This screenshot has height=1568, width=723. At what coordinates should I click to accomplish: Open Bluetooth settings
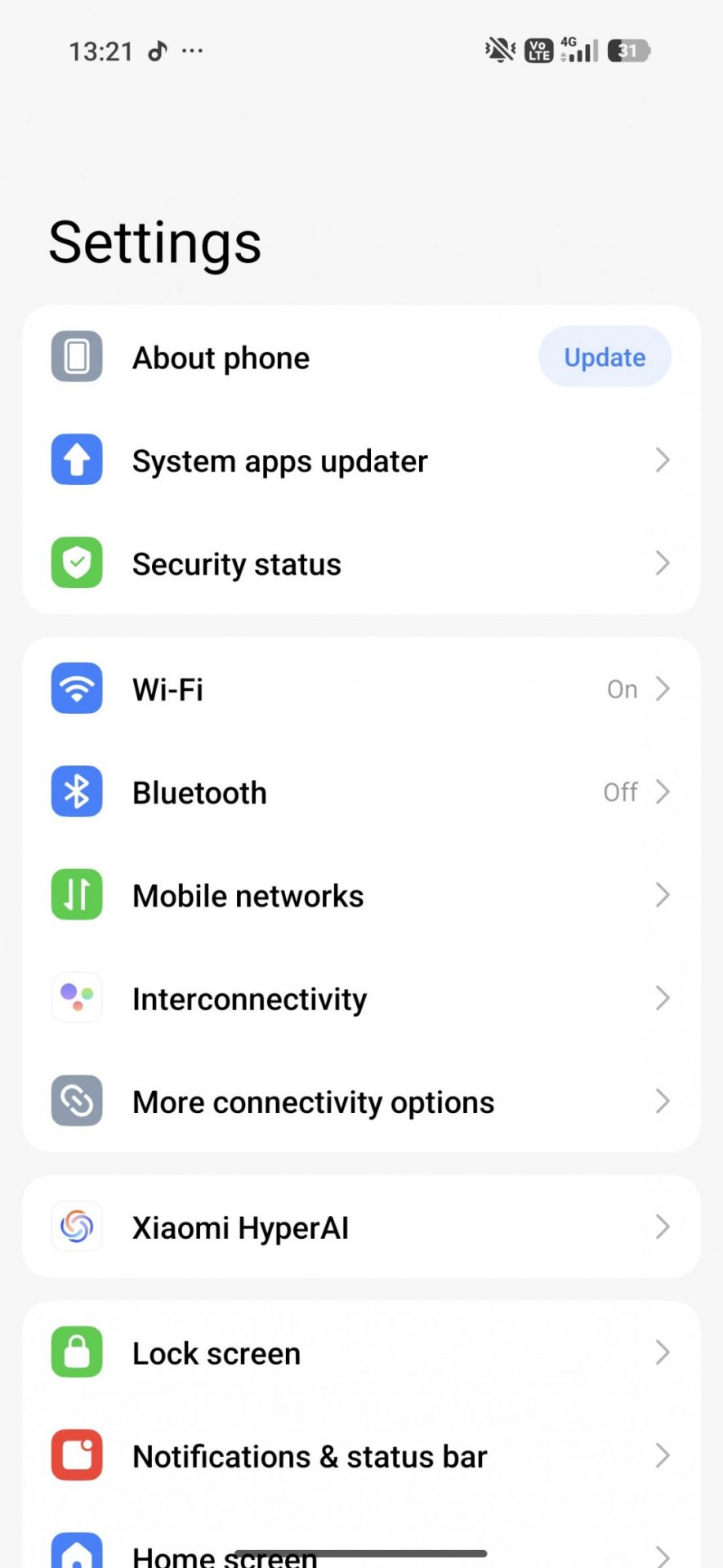click(x=199, y=792)
